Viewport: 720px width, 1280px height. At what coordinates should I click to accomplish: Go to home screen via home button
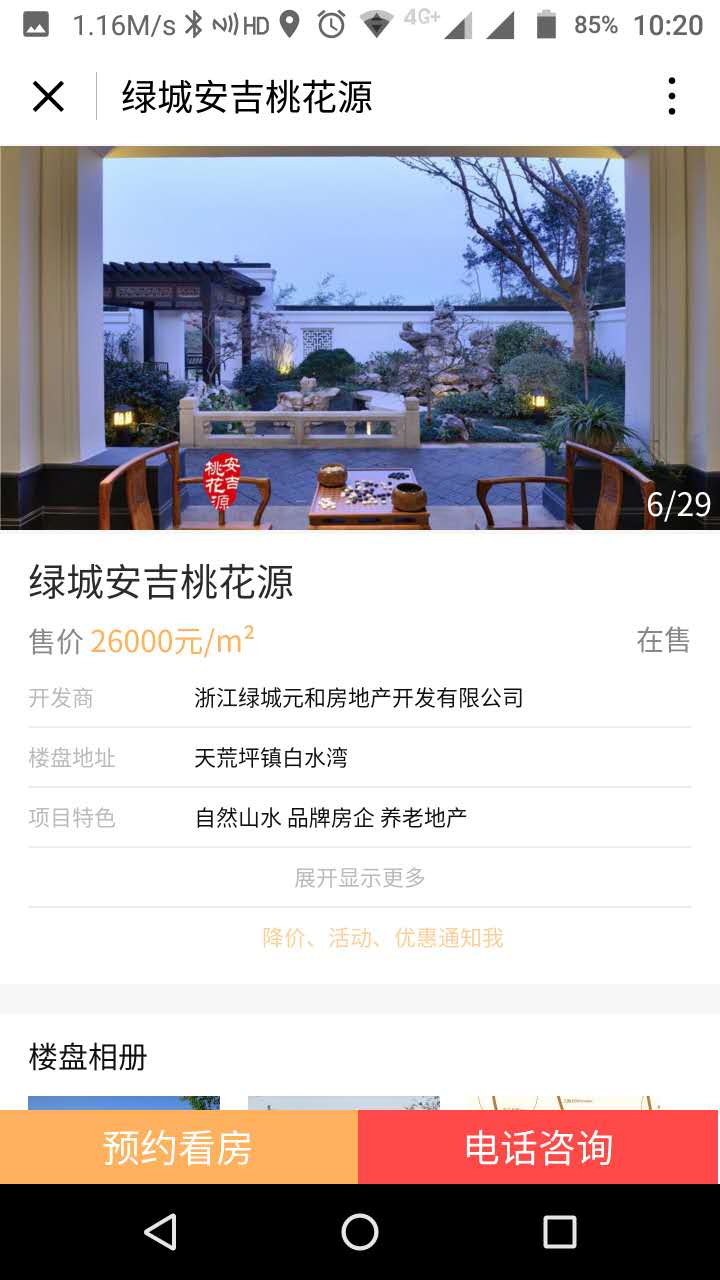pos(360,1232)
